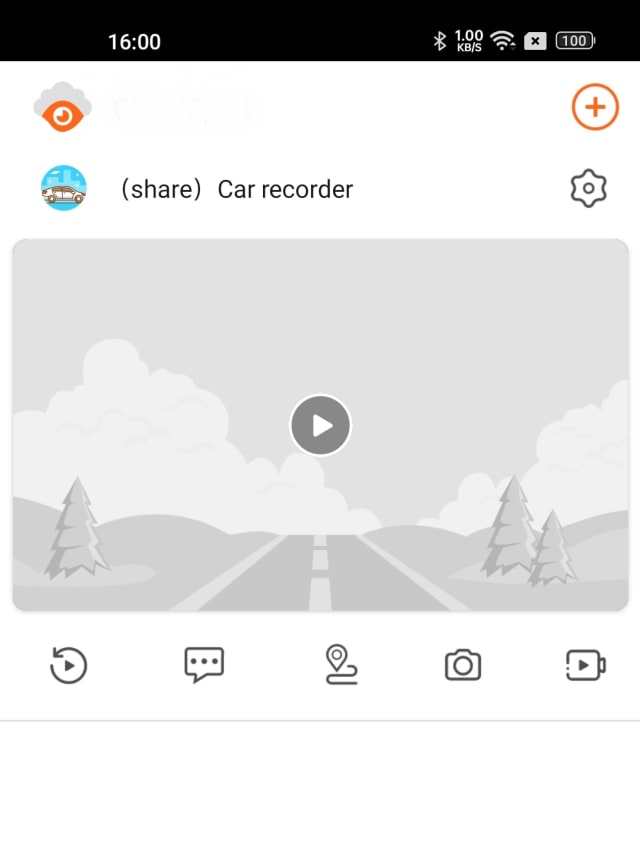
Task: View the location track map
Action: (341, 665)
